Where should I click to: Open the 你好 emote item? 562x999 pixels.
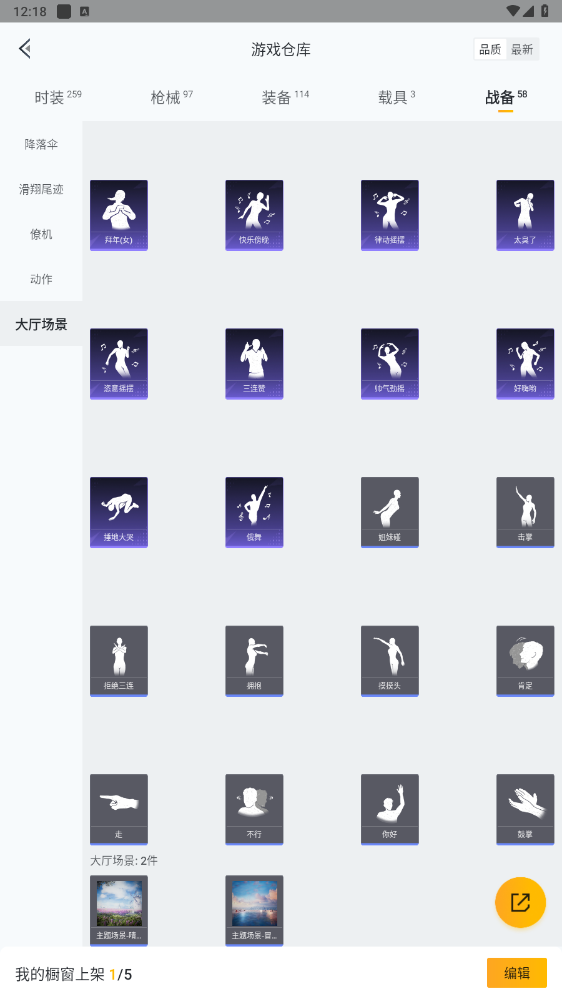click(390, 809)
